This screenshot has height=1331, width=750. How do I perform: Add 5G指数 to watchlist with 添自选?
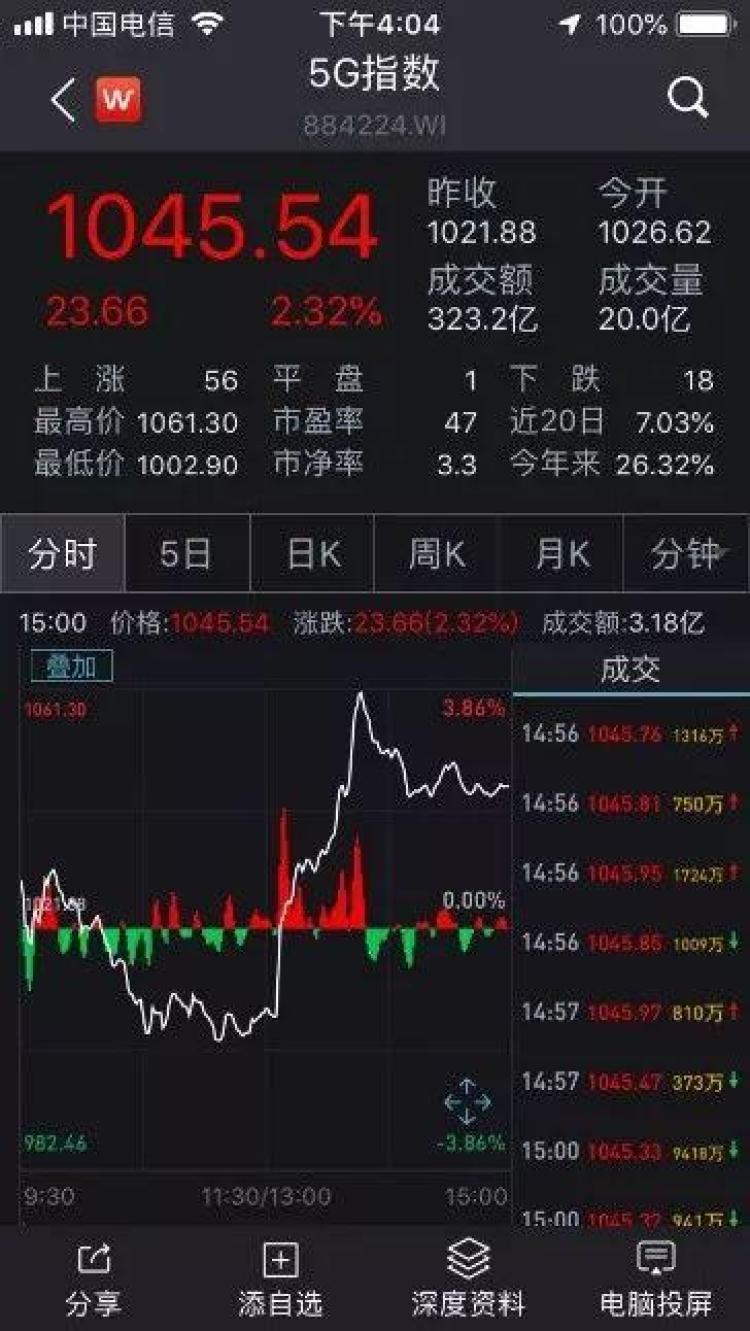pyautogui.click(x=280, y=1279)
